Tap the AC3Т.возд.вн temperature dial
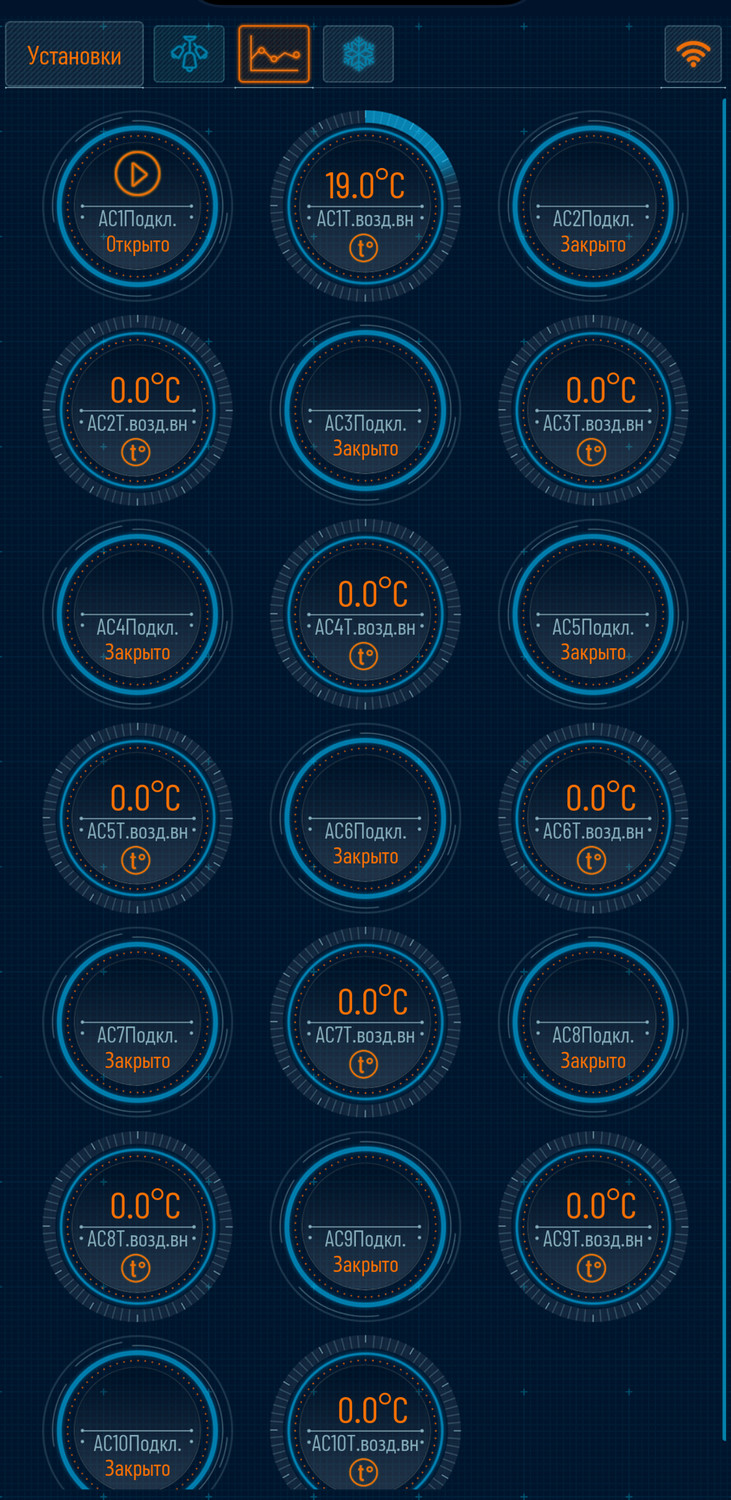 tap(593, 411)
